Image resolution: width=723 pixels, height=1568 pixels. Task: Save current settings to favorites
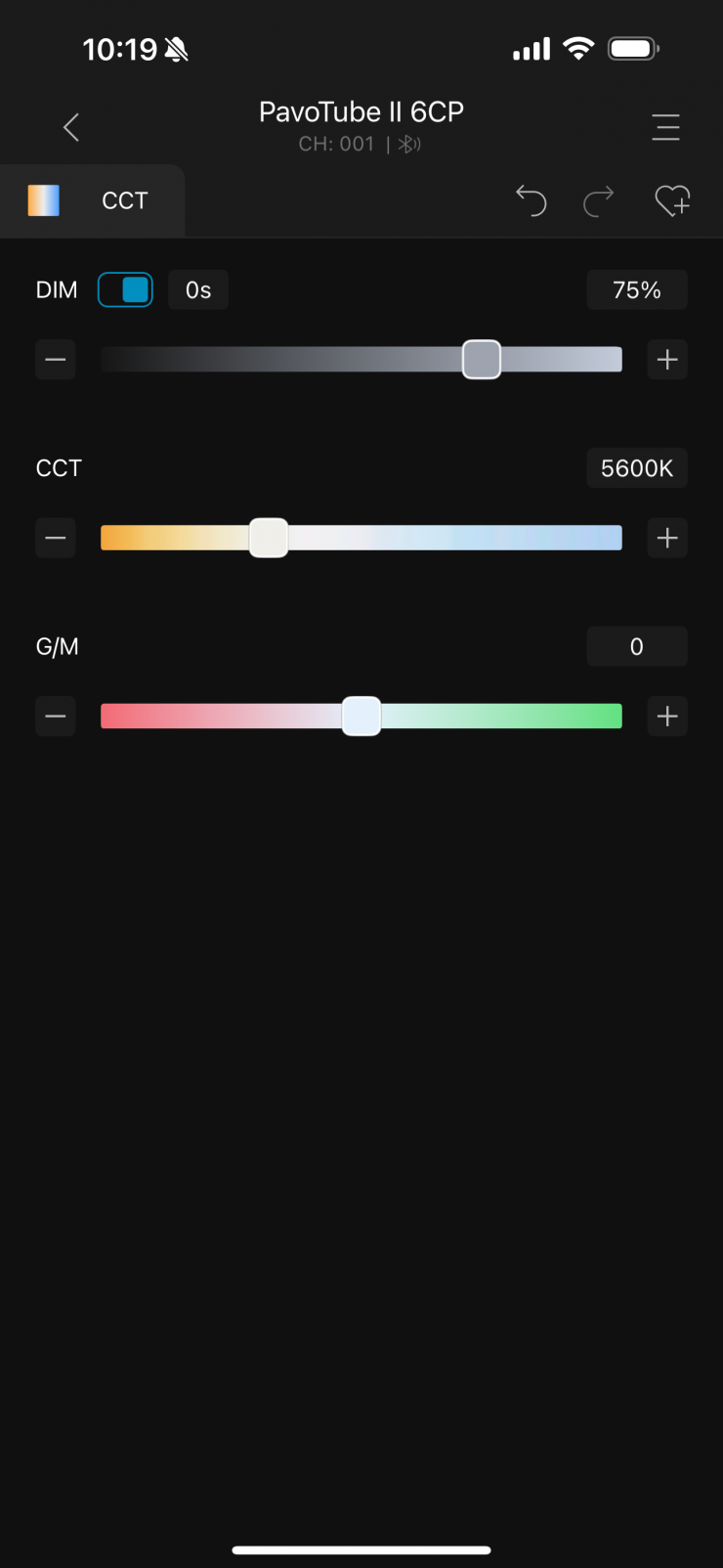671,200
